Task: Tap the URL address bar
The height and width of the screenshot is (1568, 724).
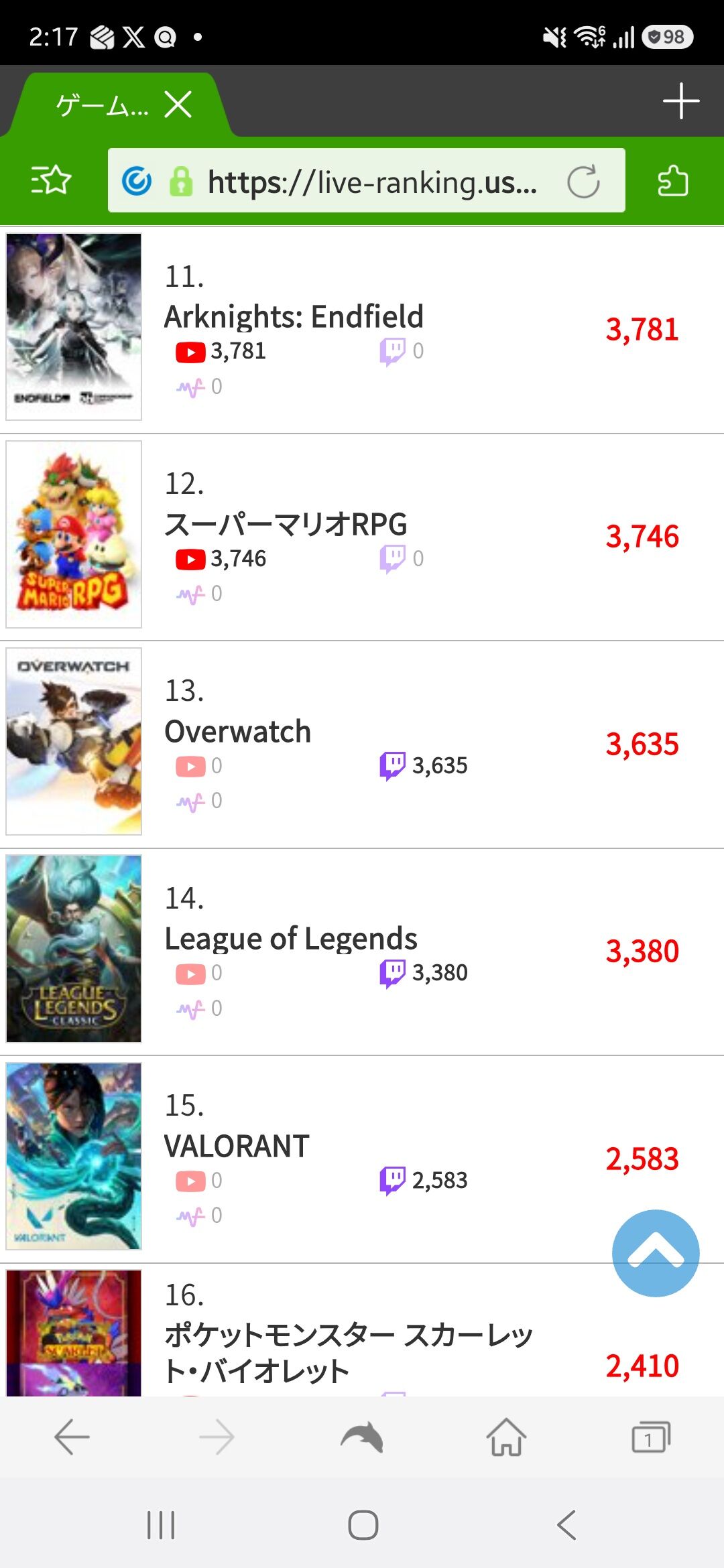Action: 366,181
